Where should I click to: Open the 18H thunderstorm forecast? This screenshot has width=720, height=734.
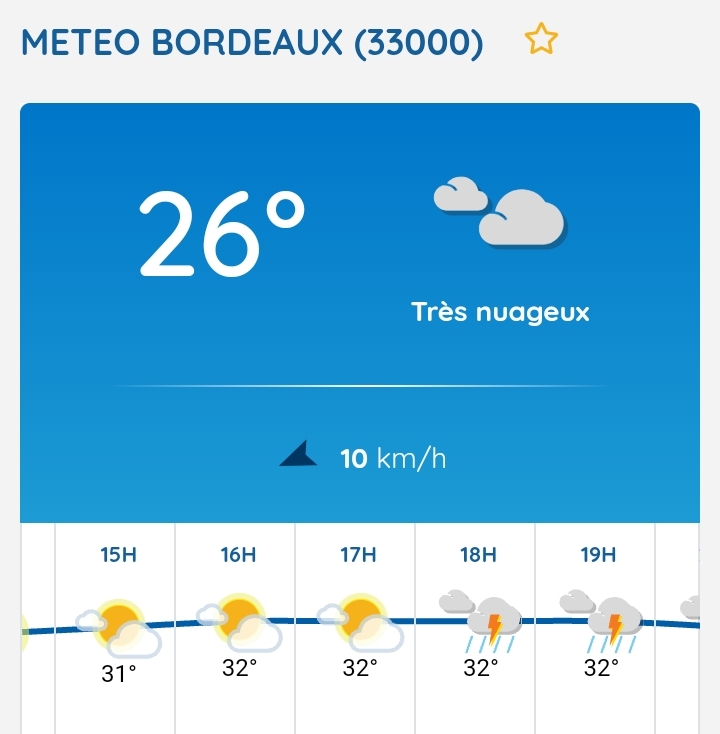478,620
